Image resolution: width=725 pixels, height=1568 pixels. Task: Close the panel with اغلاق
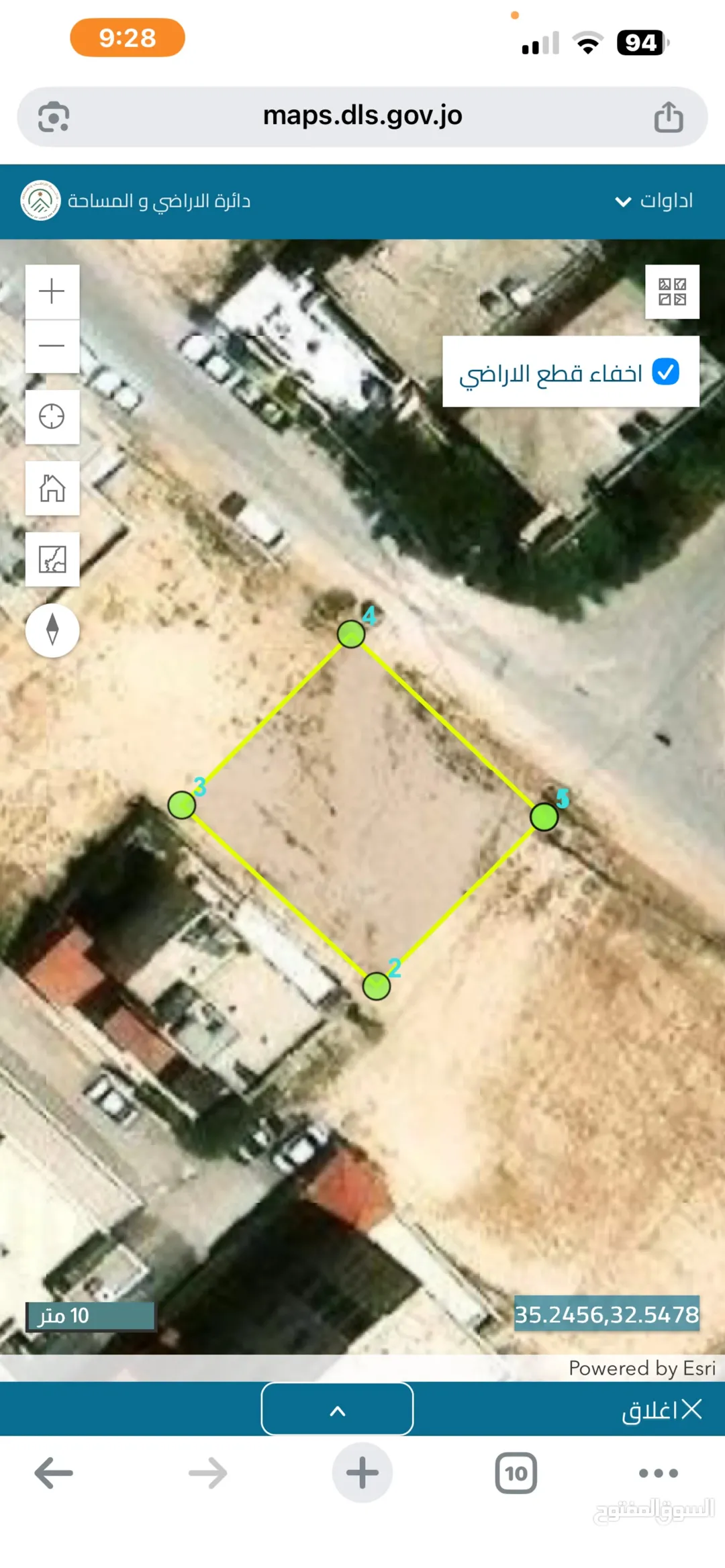point(662,1410)
